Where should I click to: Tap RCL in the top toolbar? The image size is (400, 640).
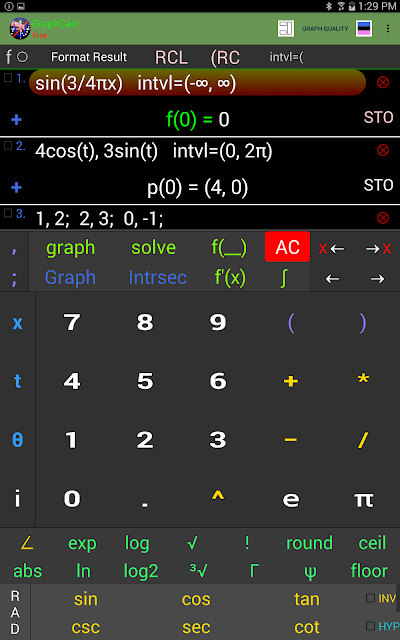[x=171, y=58]
